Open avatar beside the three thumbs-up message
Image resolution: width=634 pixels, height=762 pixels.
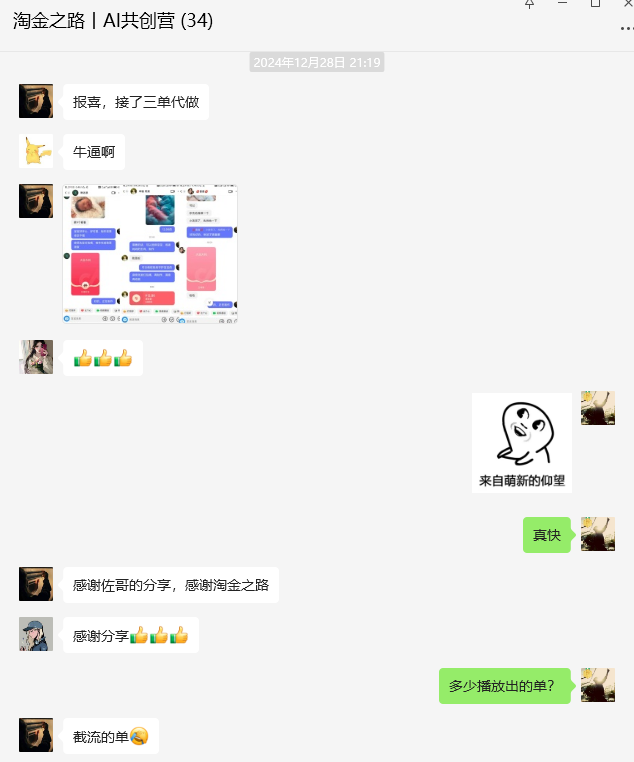[x=36, y=357]
